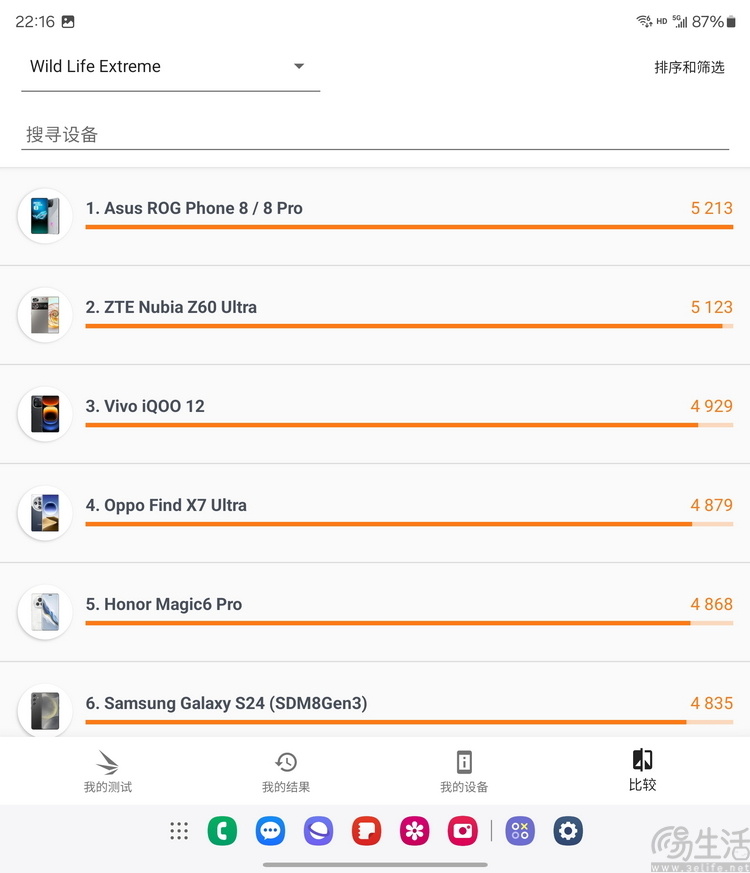The image size is (750, 873).
Task: Open Samsung Notes from the dock
Action: [x=366, y=831]
